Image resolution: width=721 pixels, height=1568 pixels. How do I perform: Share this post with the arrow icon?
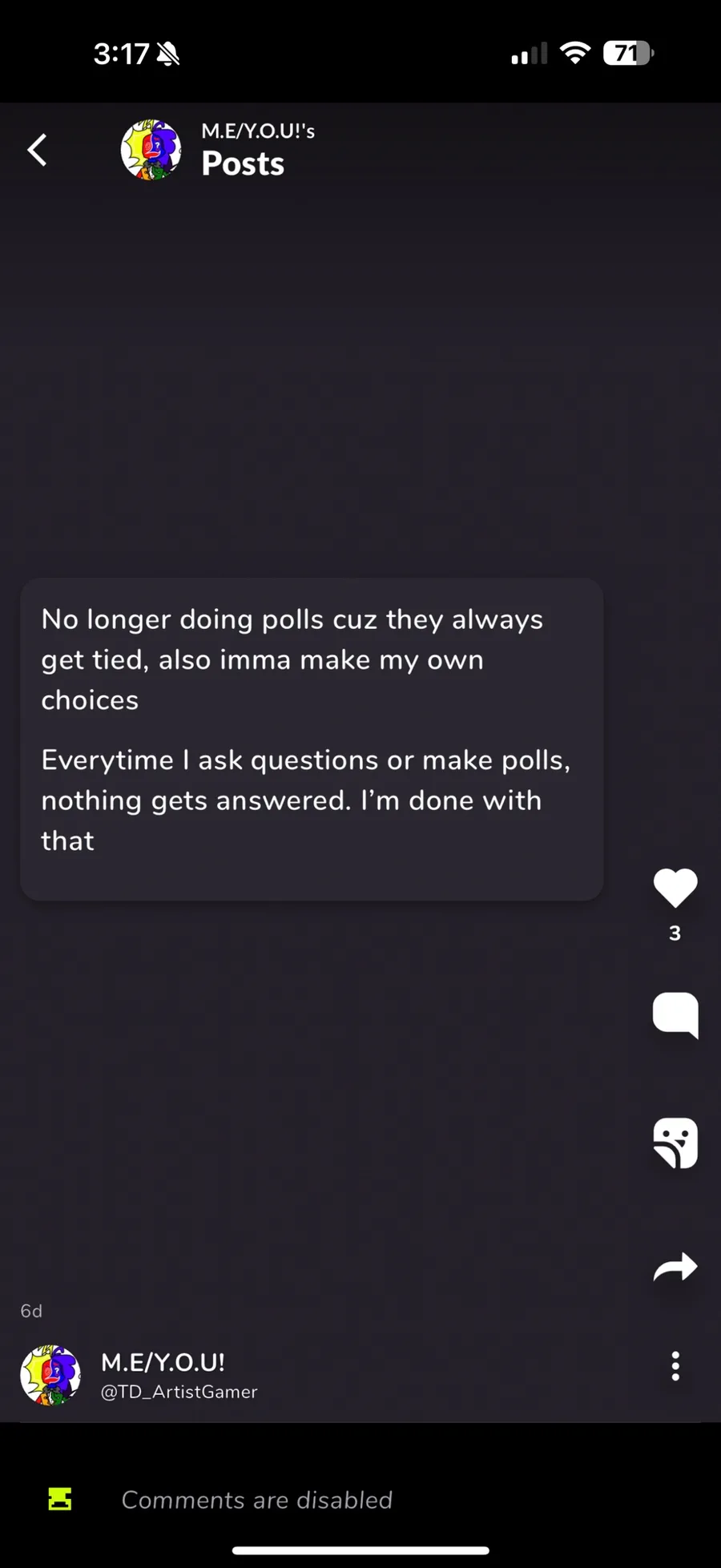675,1267
